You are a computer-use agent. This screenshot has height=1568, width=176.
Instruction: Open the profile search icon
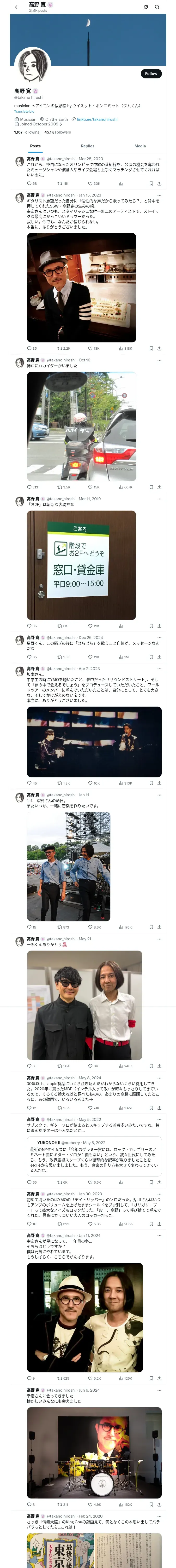pos(157,7)
